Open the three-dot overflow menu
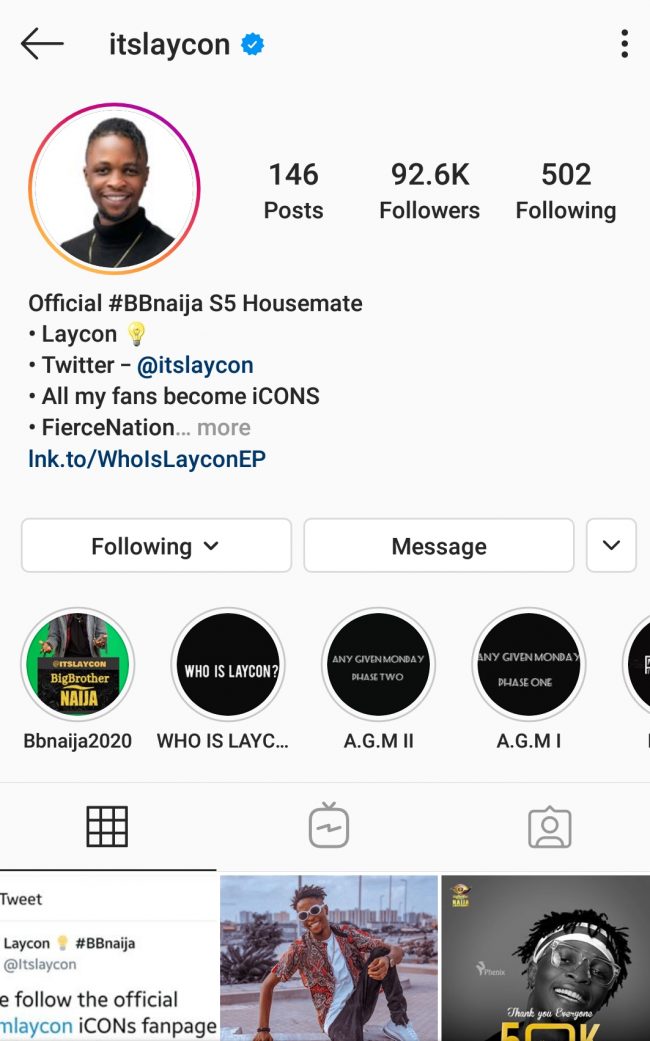The height and width of the screenshot is (1041, 650). [624, 44]
